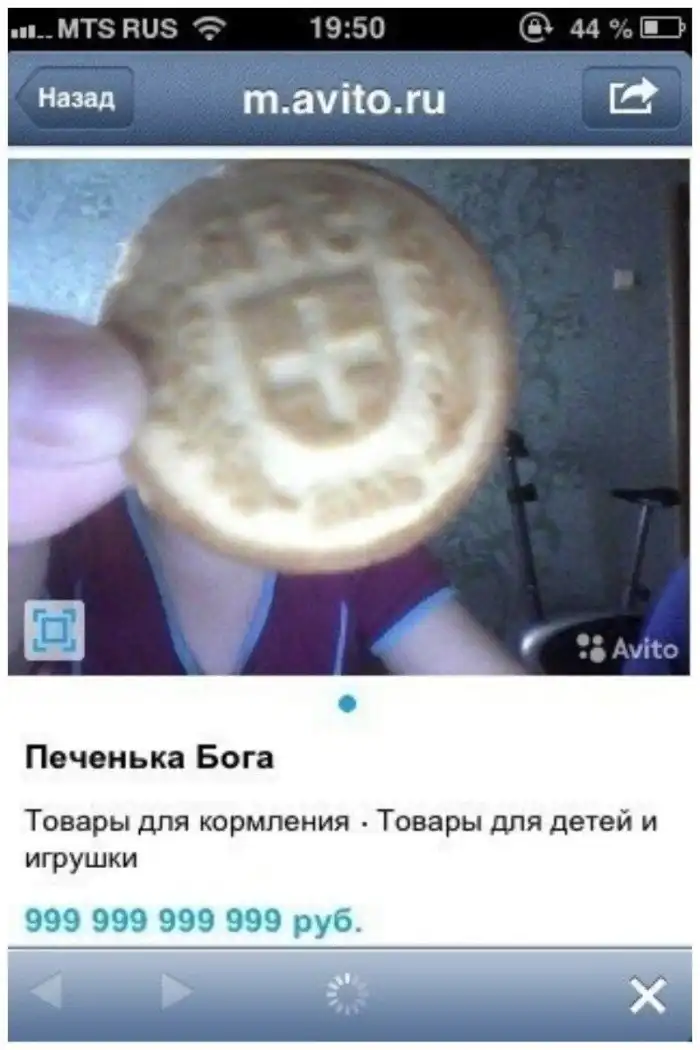The height and width of the screenshot is (1050, 700).
Task: Share this Avito listing page
Action: point(631,98)
